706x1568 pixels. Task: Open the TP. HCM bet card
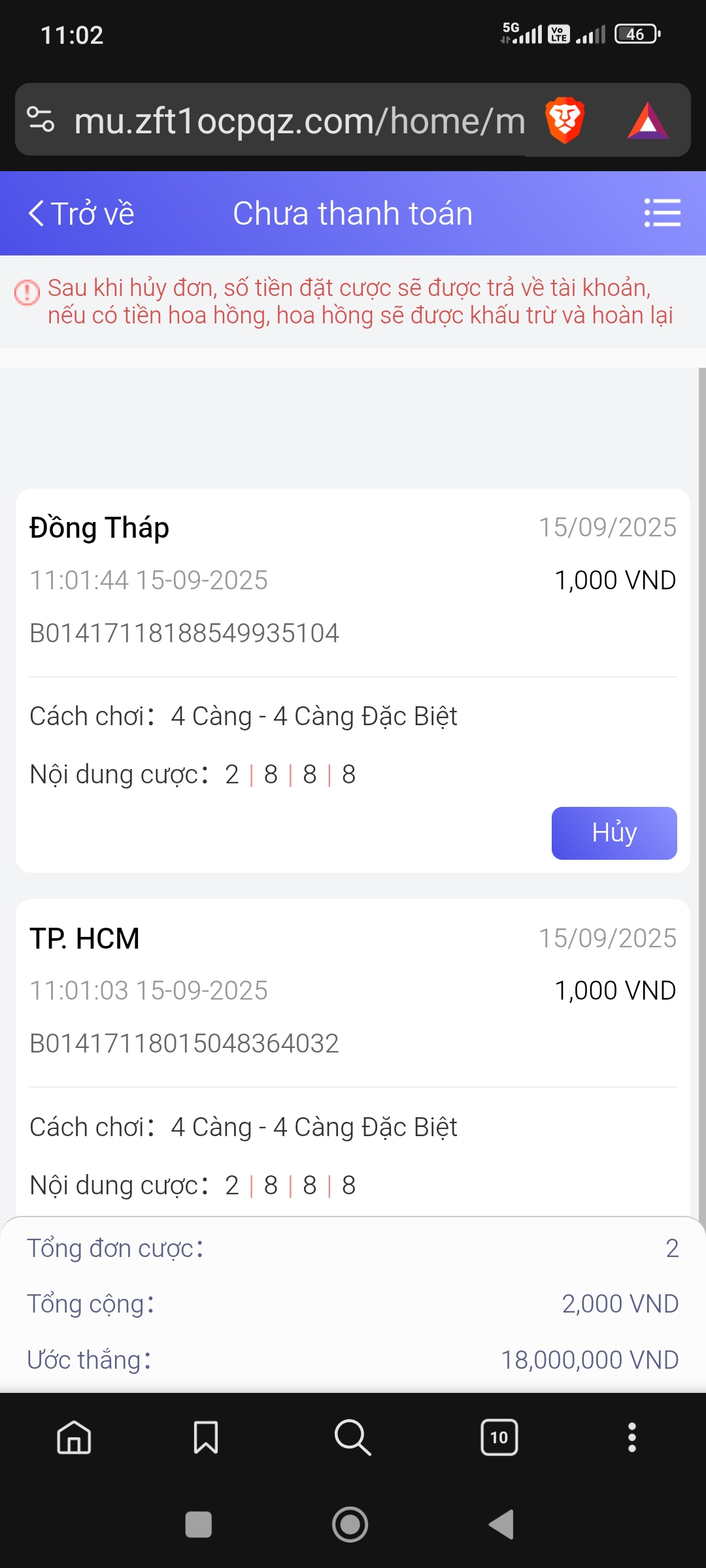(x=353, y=1000)
